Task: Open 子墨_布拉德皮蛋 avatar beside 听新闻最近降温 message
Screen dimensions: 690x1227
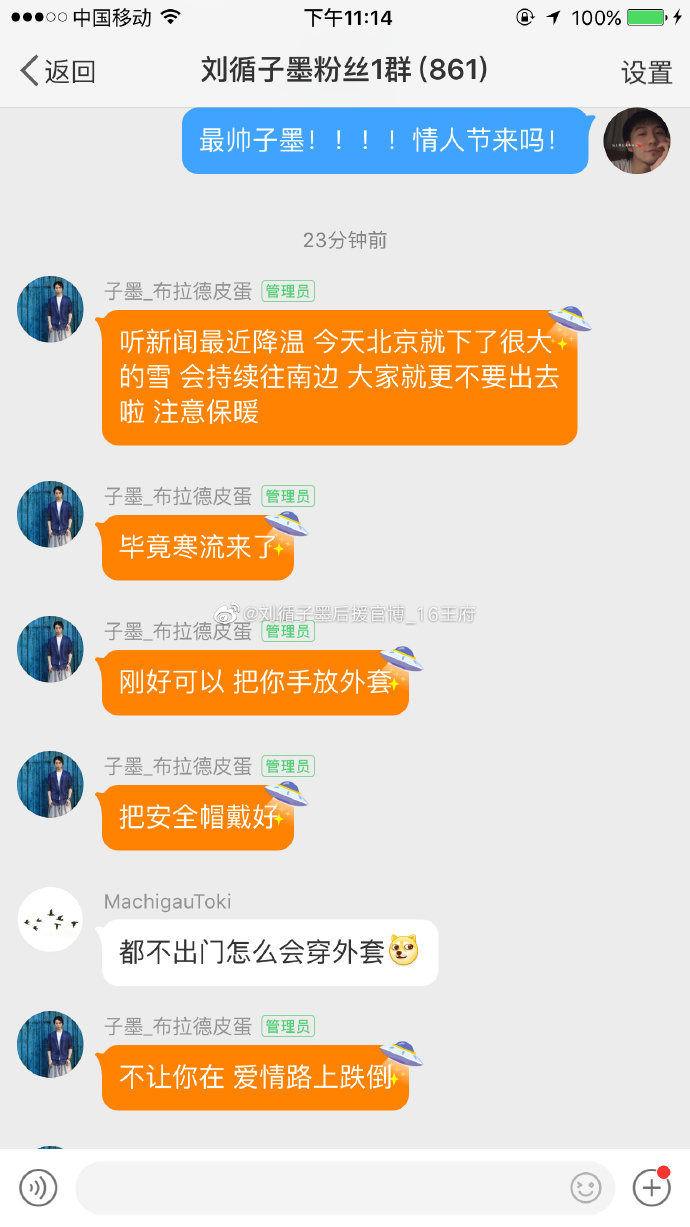Action: point(50,309)
